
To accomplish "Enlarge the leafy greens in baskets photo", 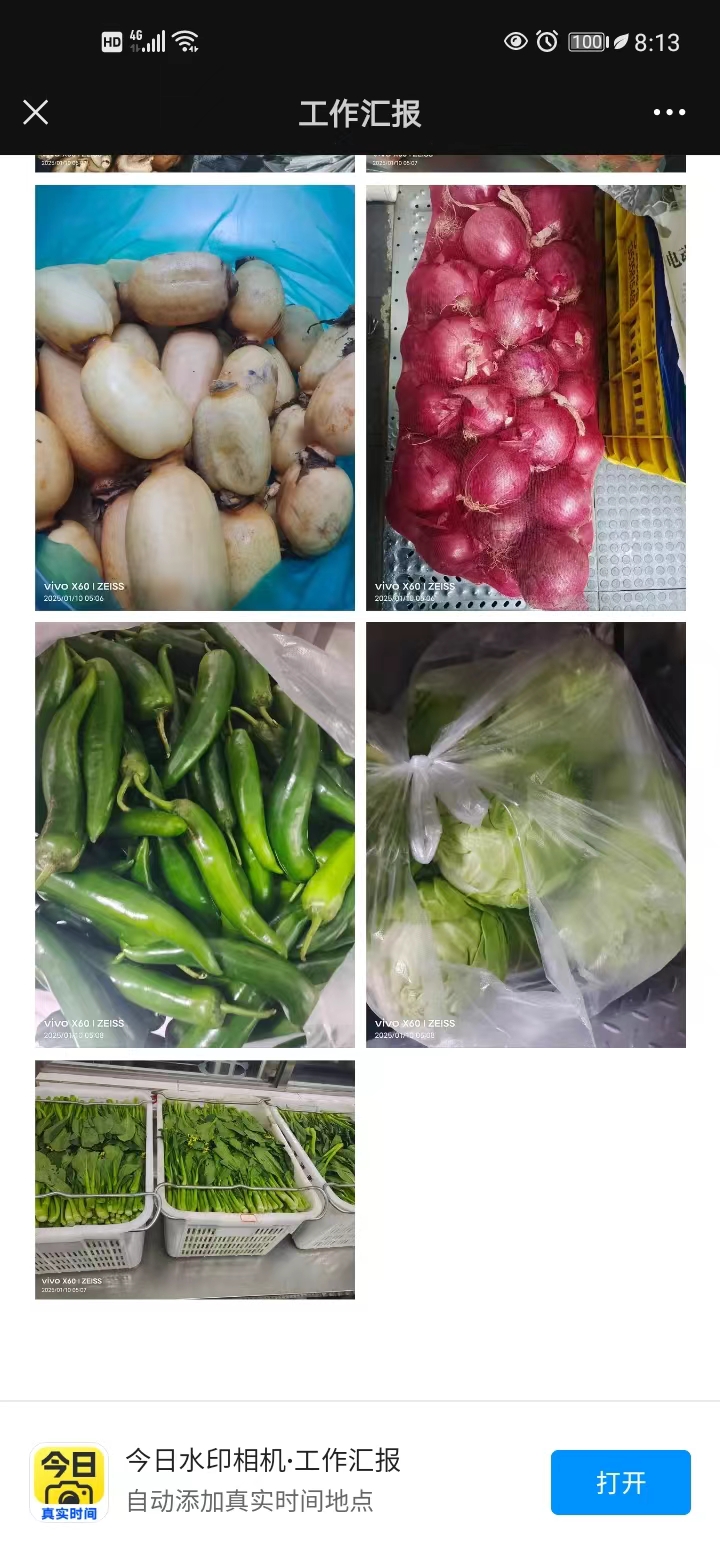I will [195, 1180].
